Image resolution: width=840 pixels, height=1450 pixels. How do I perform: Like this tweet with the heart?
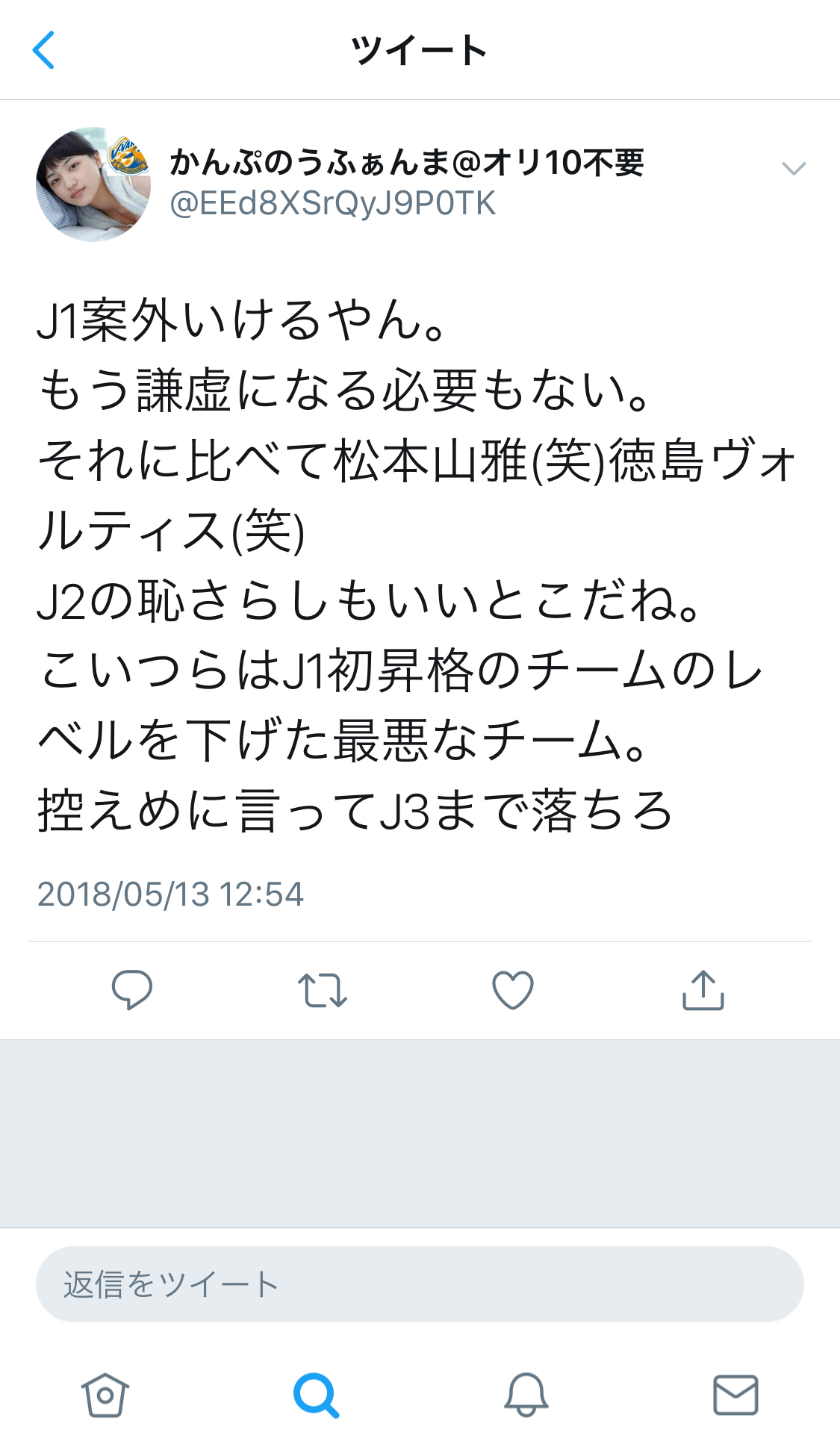(x=513, y=990)
